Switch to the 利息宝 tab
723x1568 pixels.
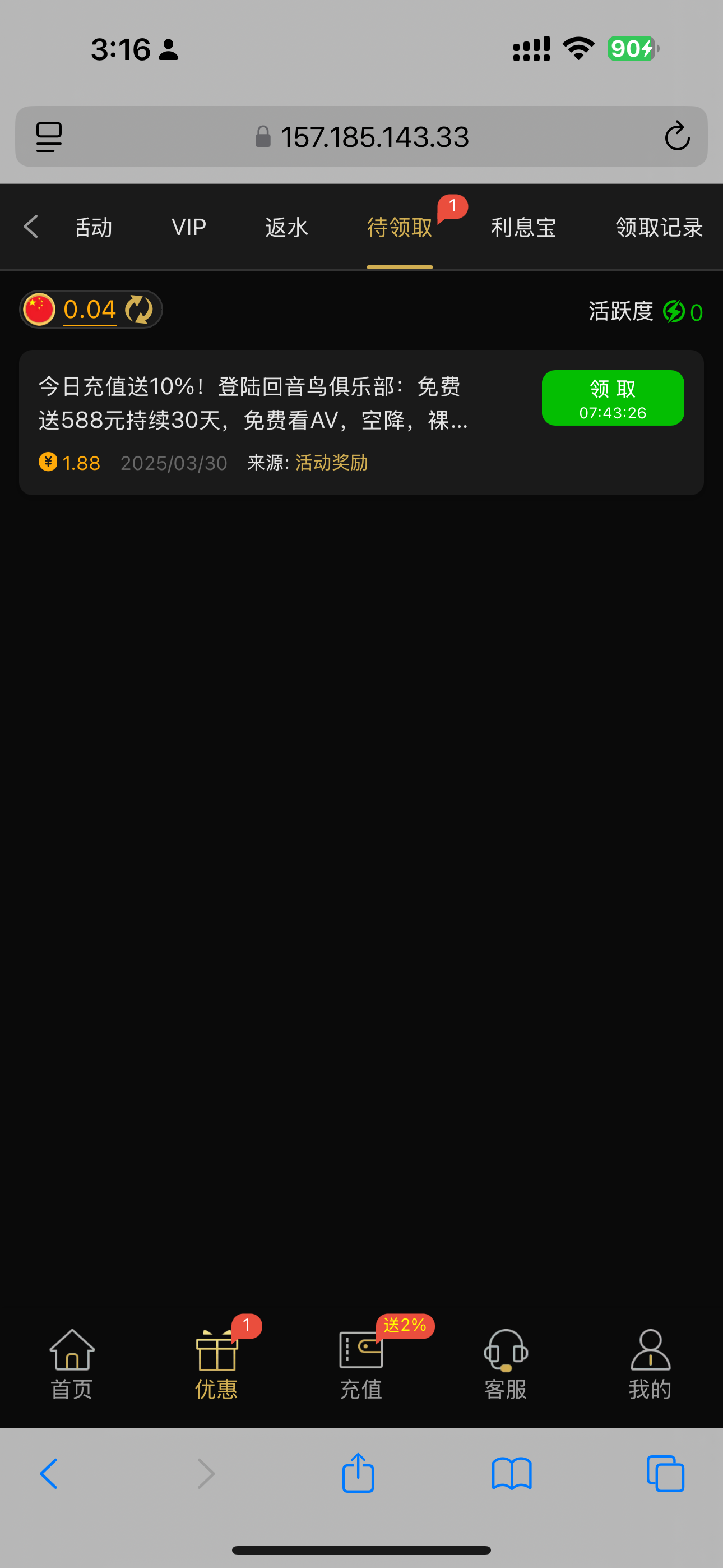coord(523,228)
